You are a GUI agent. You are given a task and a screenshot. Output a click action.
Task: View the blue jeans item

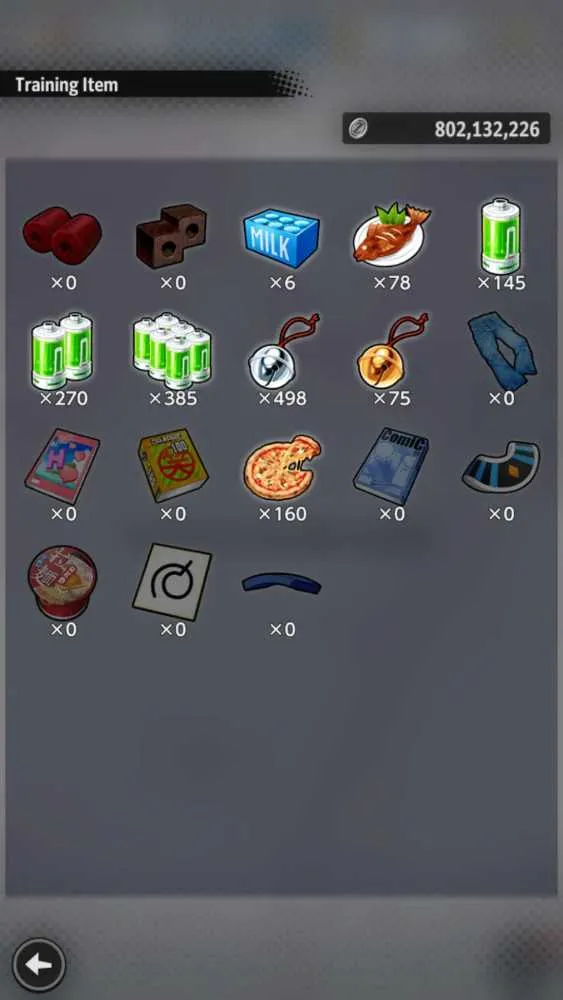501,352
